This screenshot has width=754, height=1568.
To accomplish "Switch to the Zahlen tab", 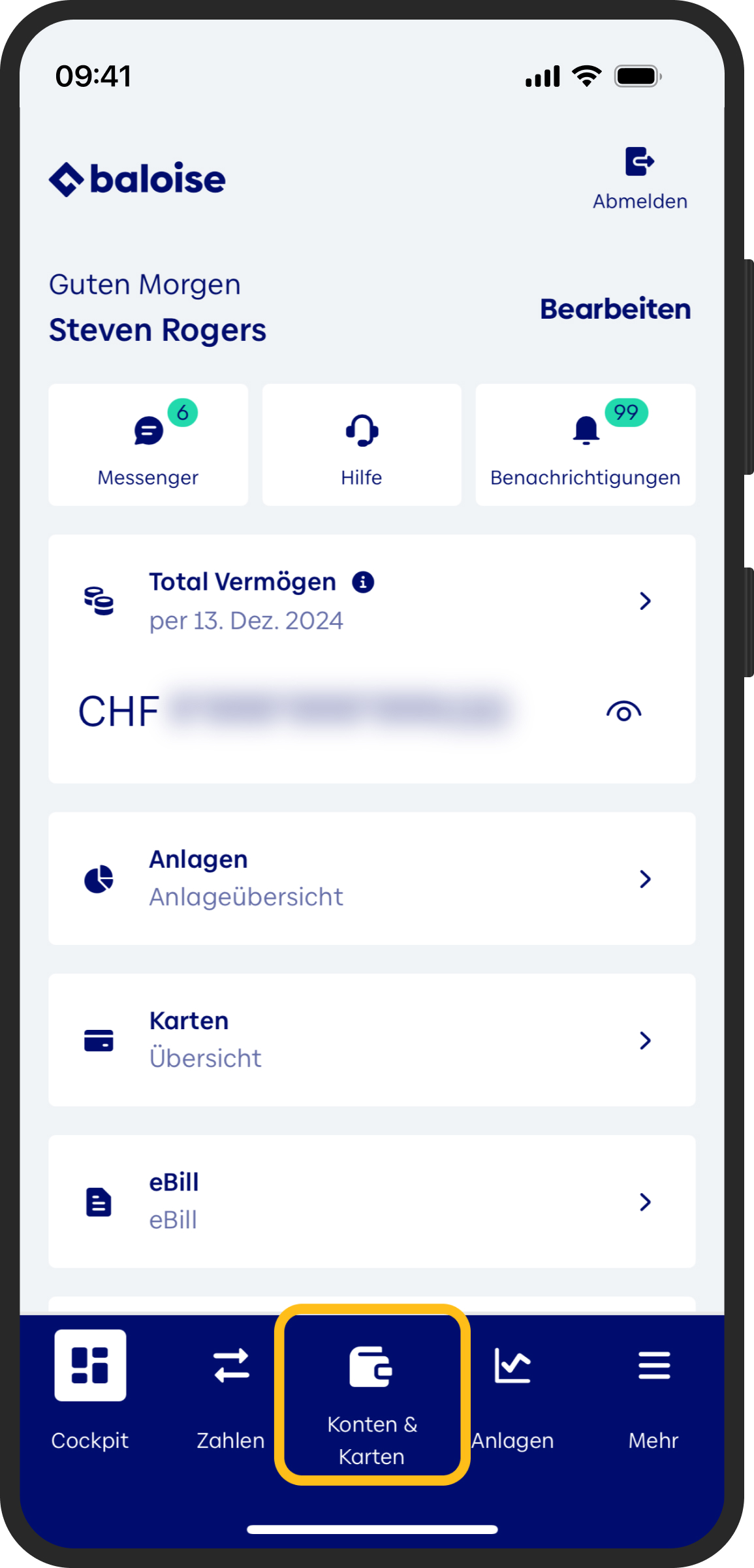I will click(231, 1391).
